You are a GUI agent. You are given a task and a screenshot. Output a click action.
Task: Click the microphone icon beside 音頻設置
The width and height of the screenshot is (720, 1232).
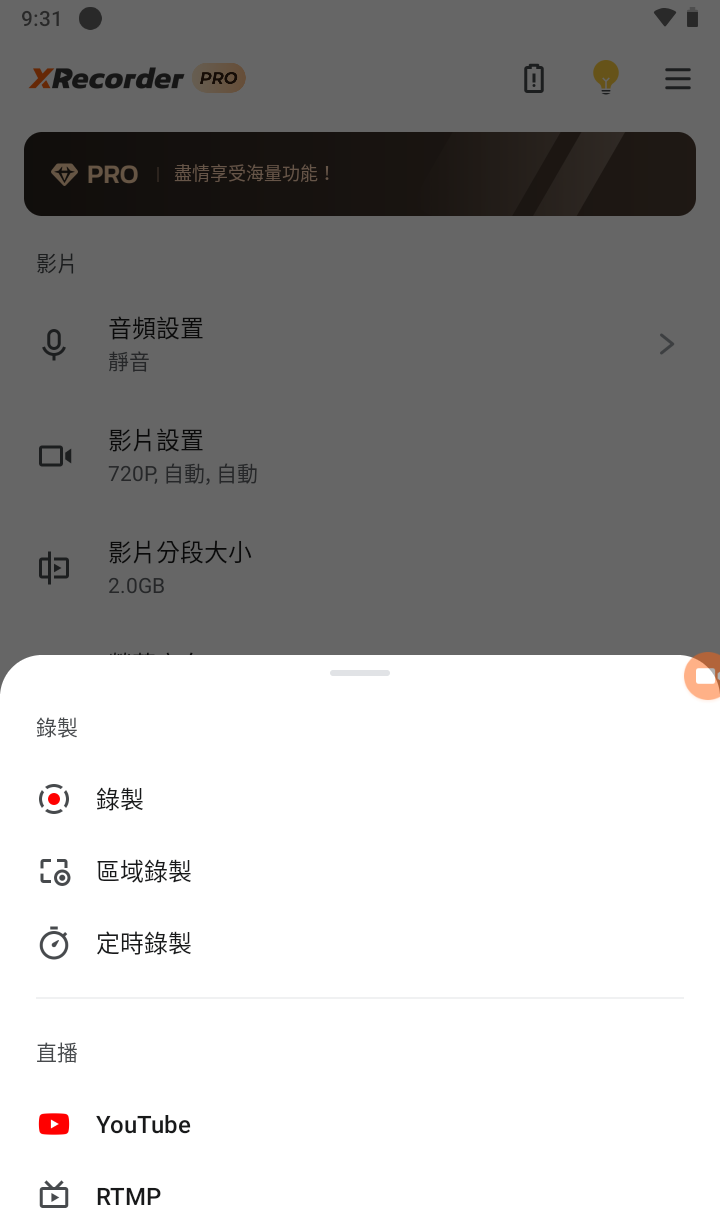(54, 344)
